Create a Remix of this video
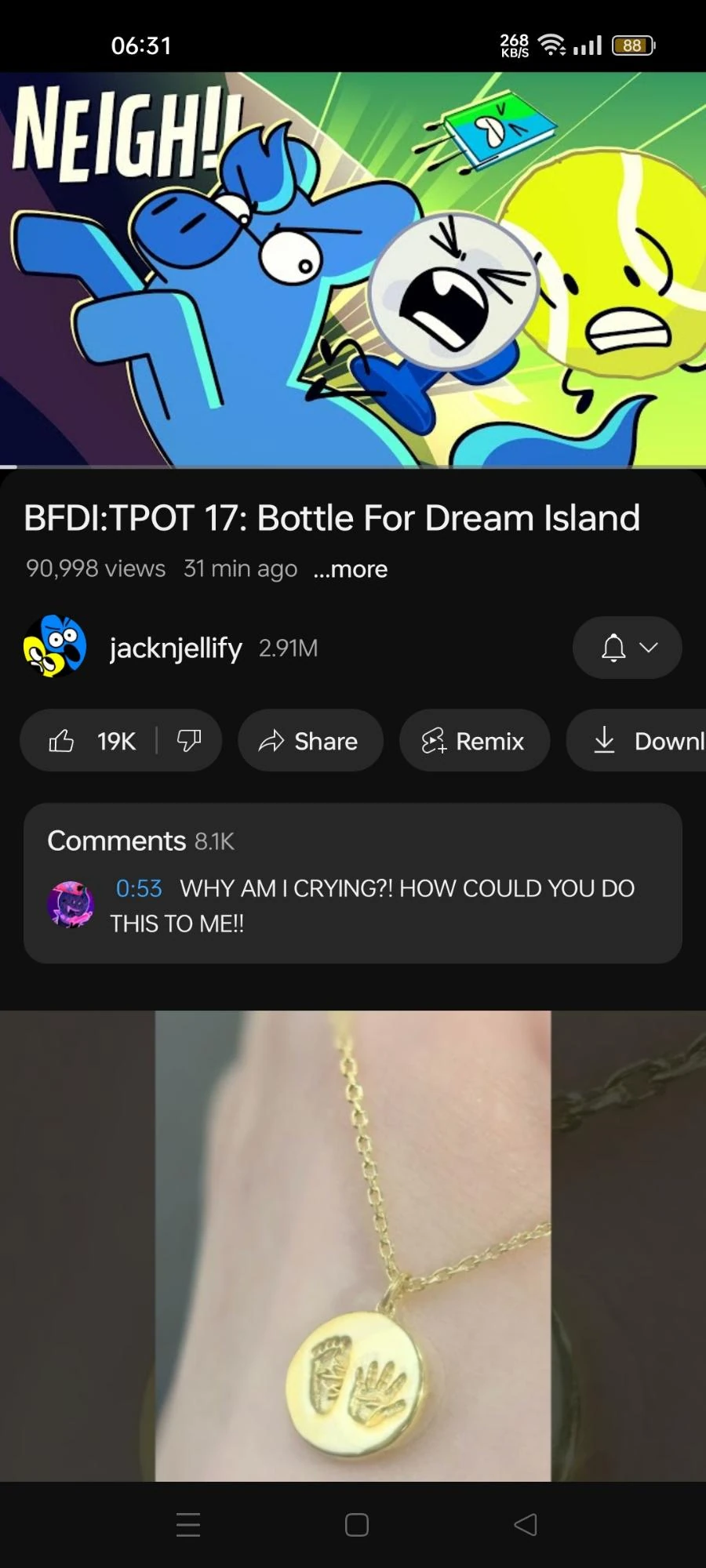The height and width of the screenshot is (1568, 706). (474, 741)
